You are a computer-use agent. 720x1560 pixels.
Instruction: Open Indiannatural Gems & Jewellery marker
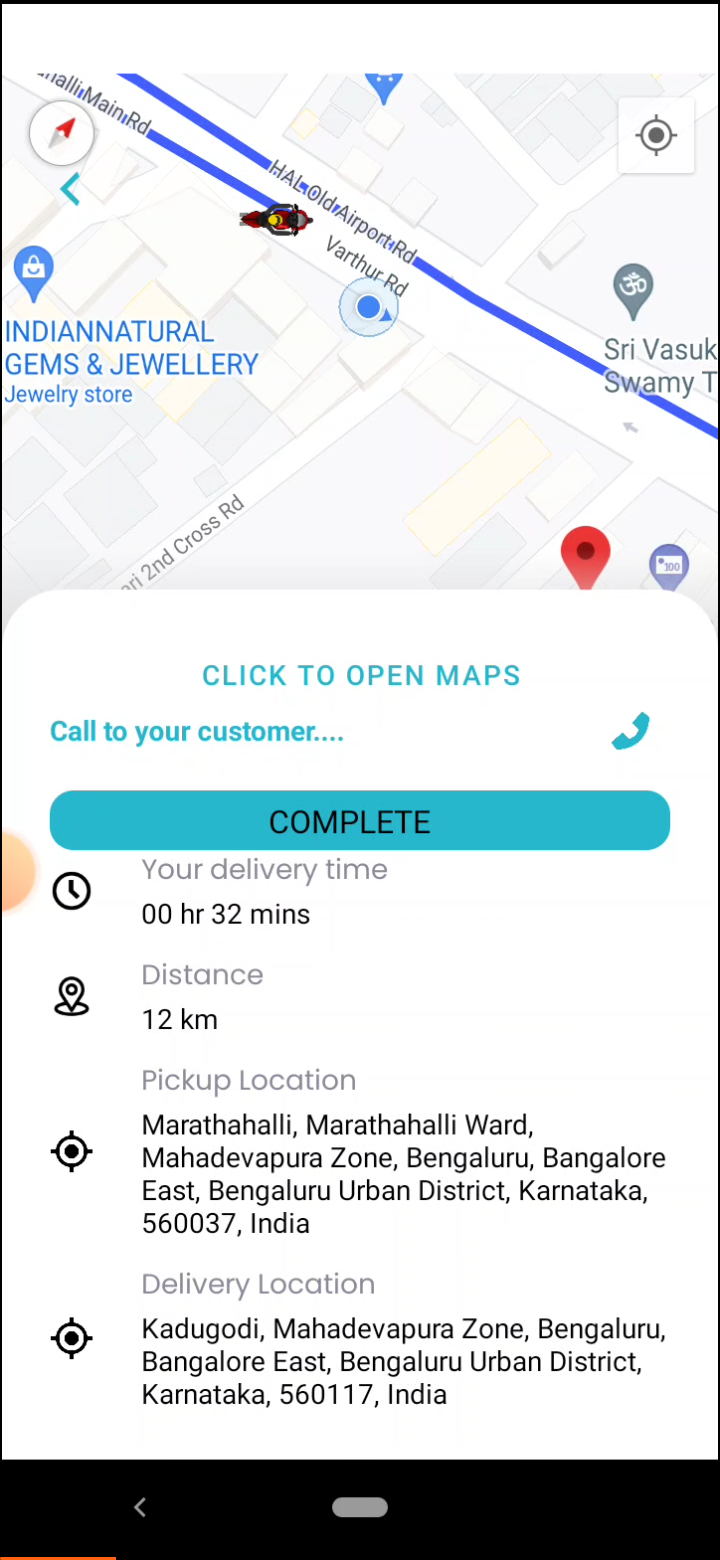pos(34,273)
